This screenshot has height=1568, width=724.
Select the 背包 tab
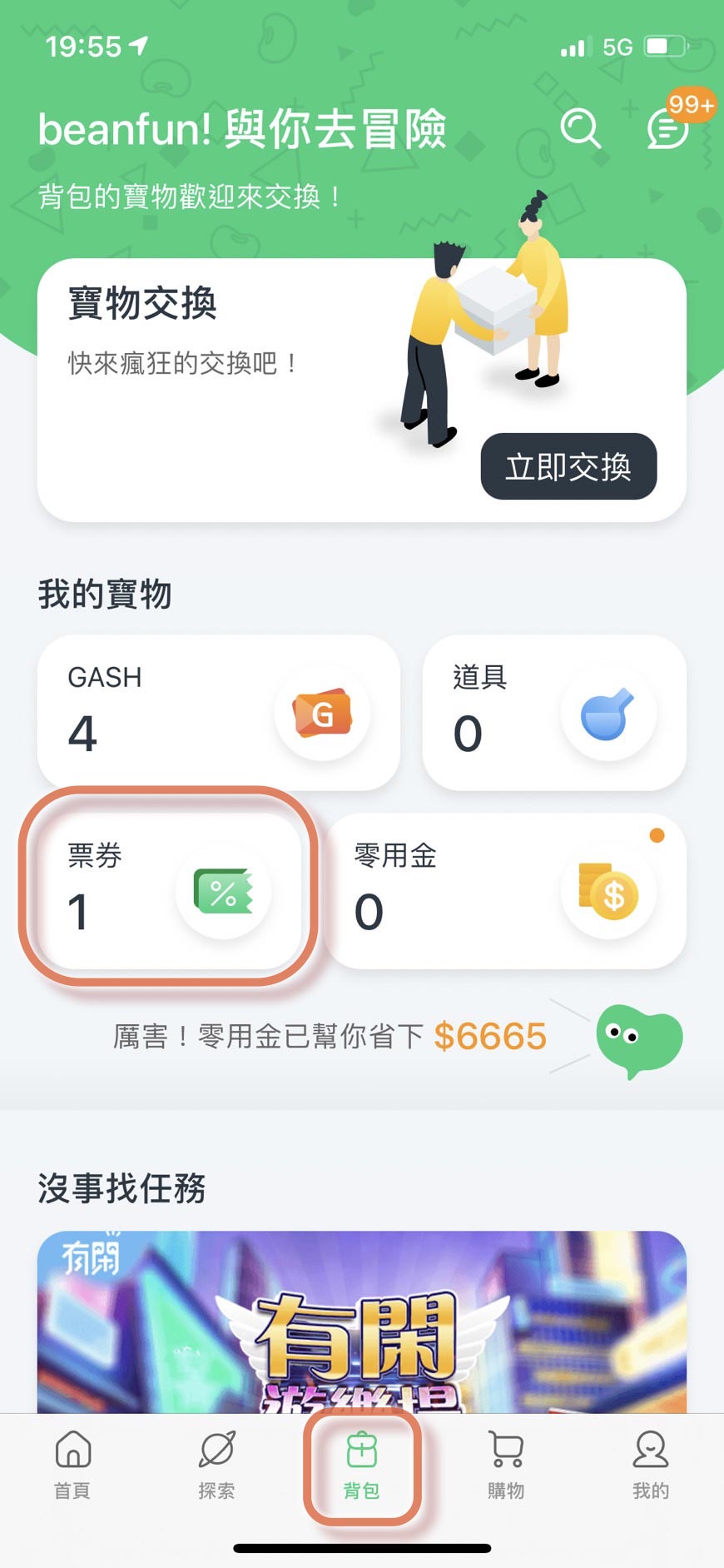(x=362, y=1466)
